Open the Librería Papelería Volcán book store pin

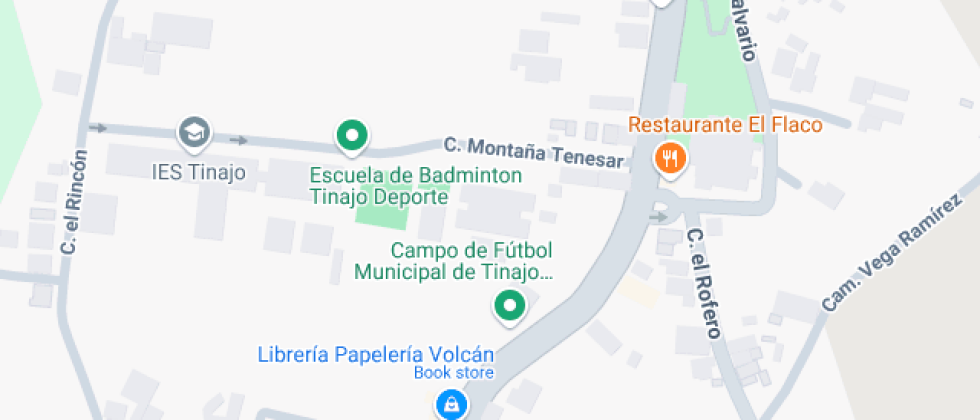(x=451, y=405)
